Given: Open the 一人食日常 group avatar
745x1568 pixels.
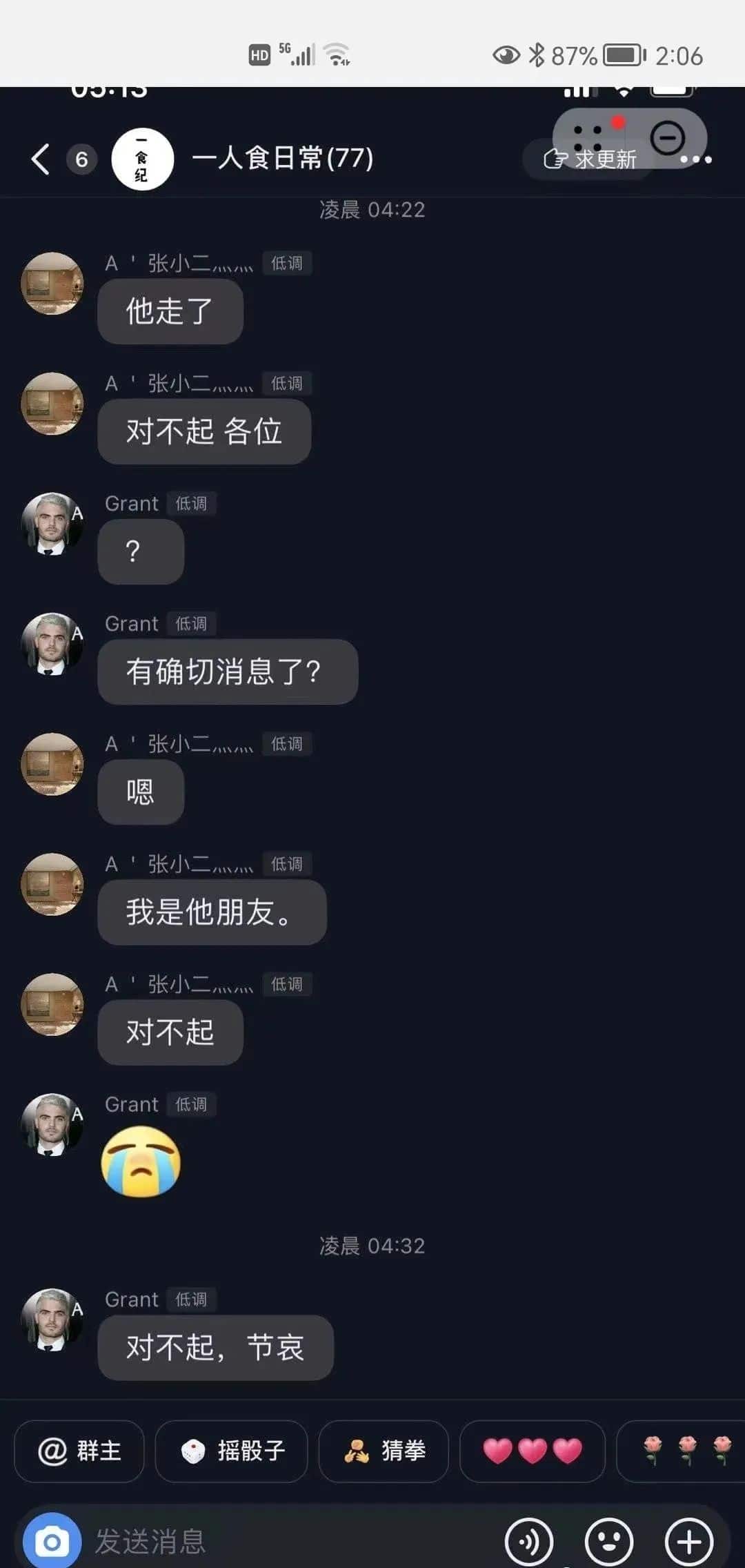Looking at the screenshot, I should pos(142,159).
